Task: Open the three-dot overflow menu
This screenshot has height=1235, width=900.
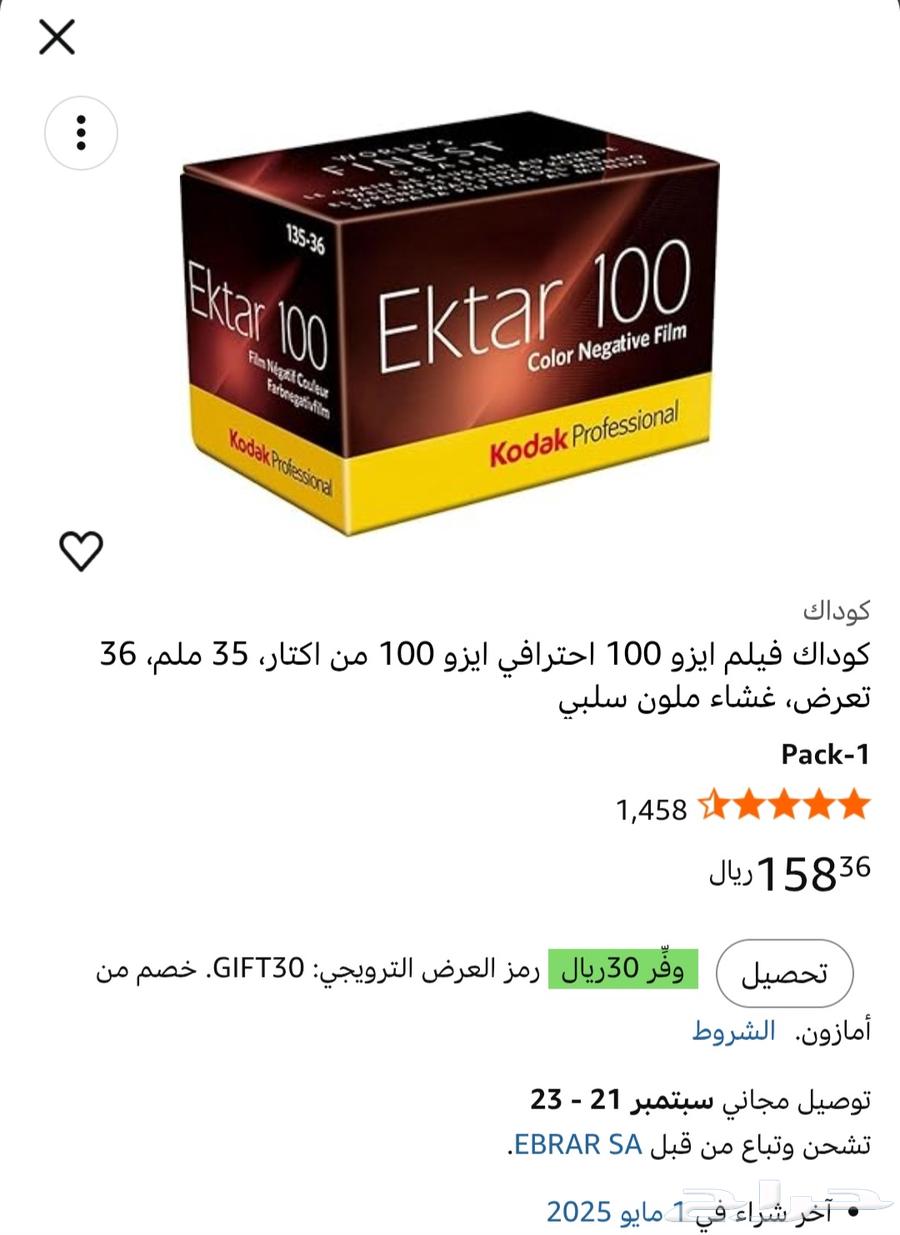Action: coord(81,132)
